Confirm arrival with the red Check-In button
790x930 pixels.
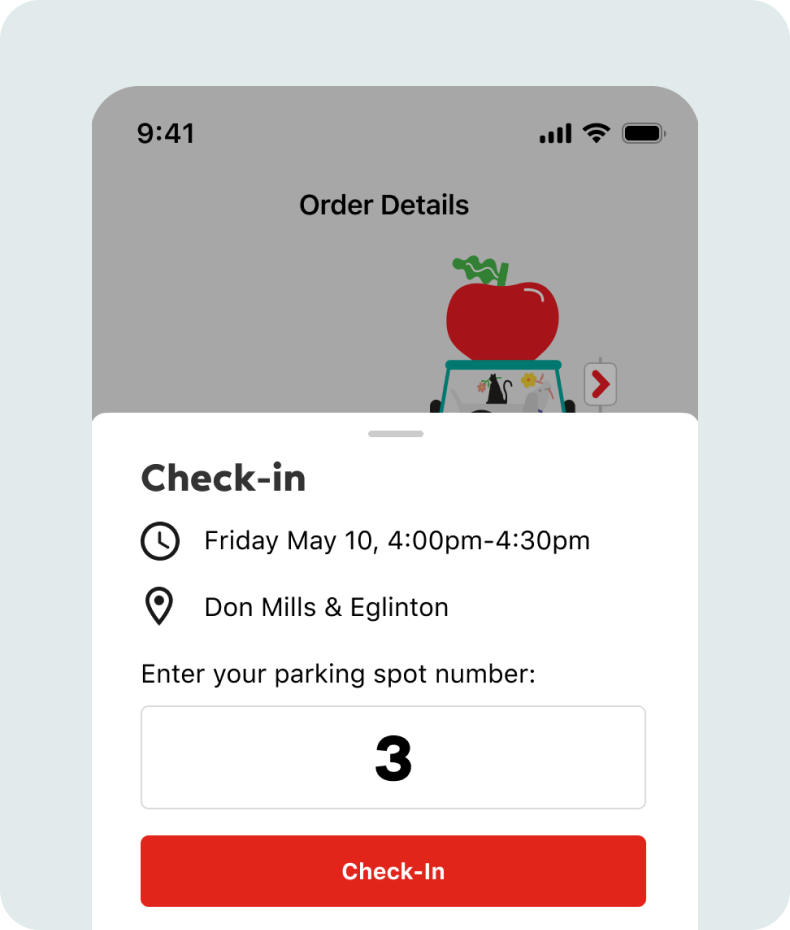pyautogui.click(x=393, y=871)
